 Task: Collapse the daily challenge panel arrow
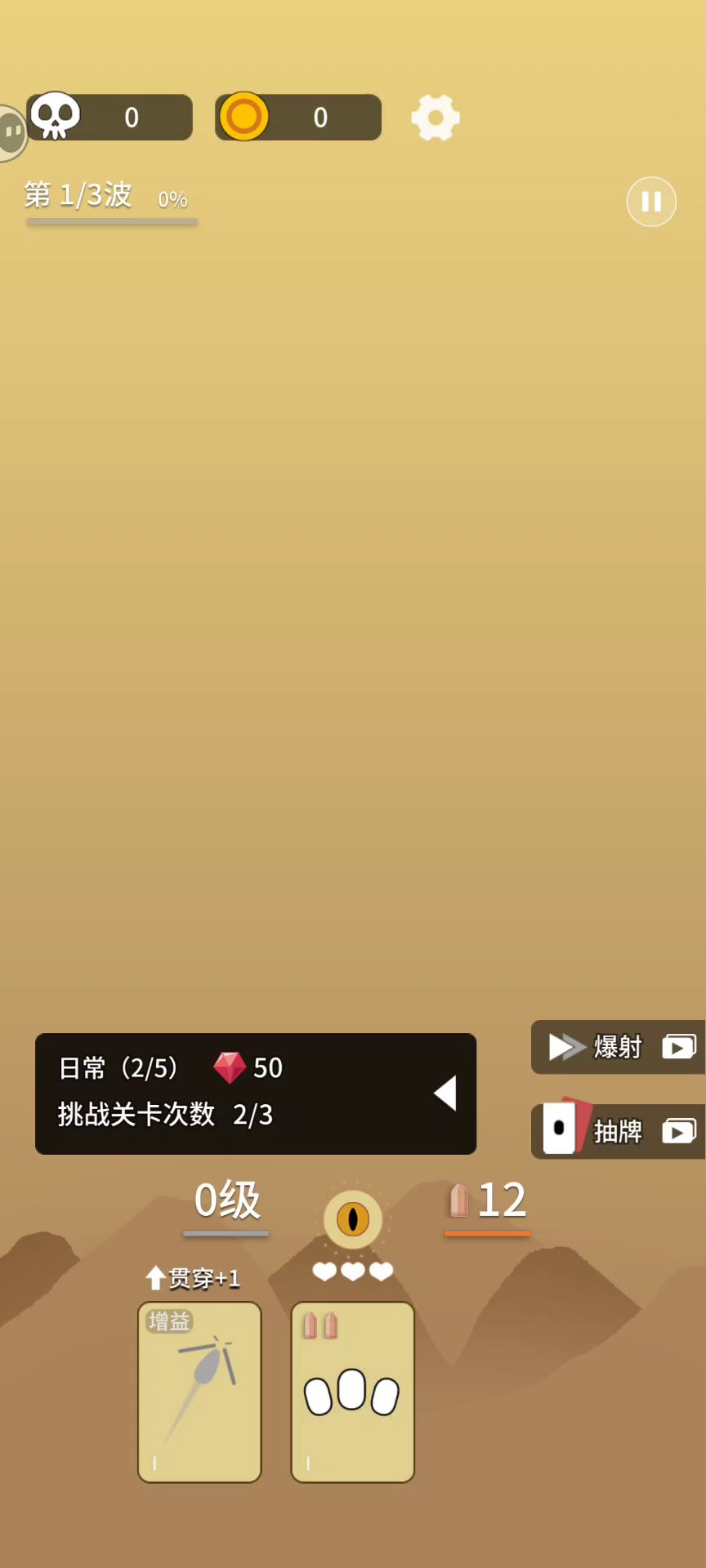445,1094
